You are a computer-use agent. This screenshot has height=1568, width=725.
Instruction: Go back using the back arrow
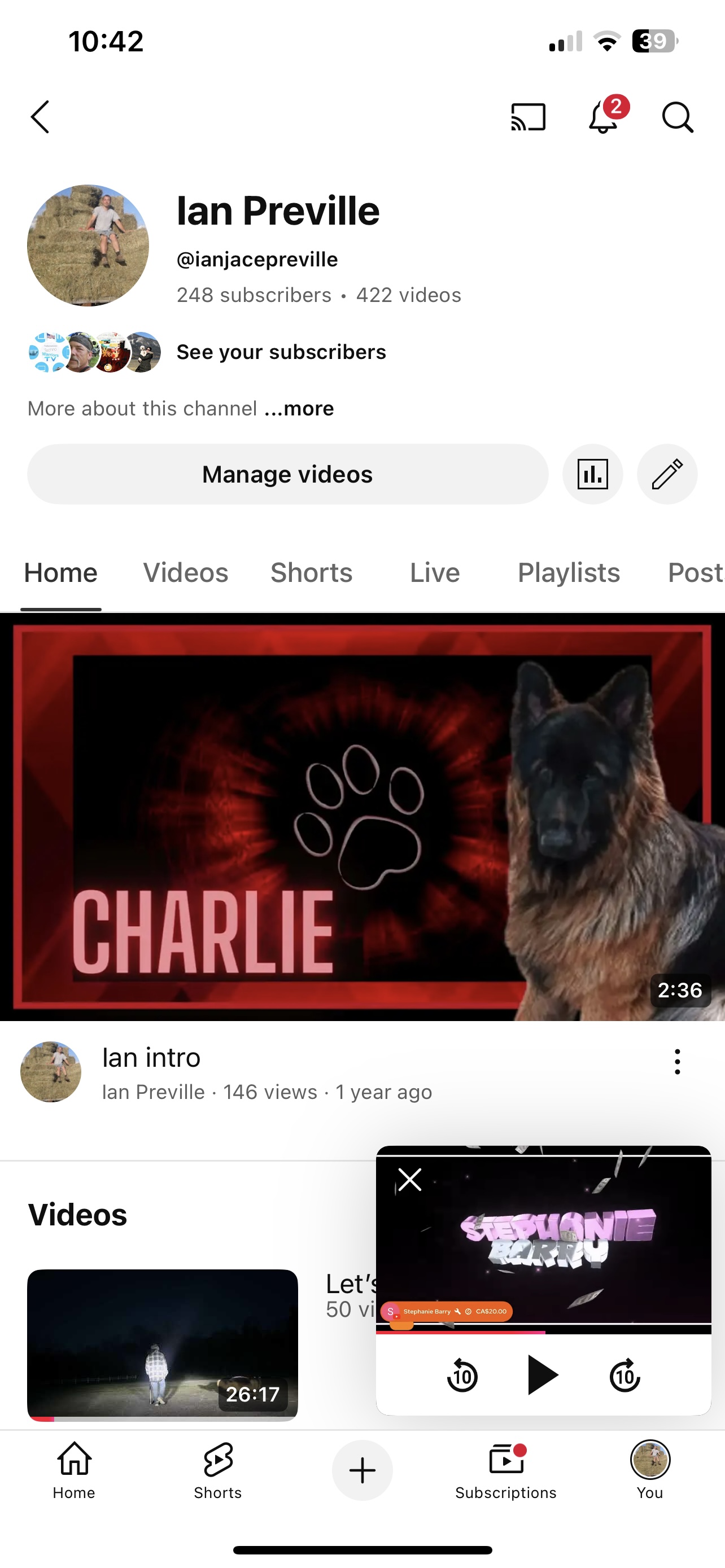[x=40, y=117]
